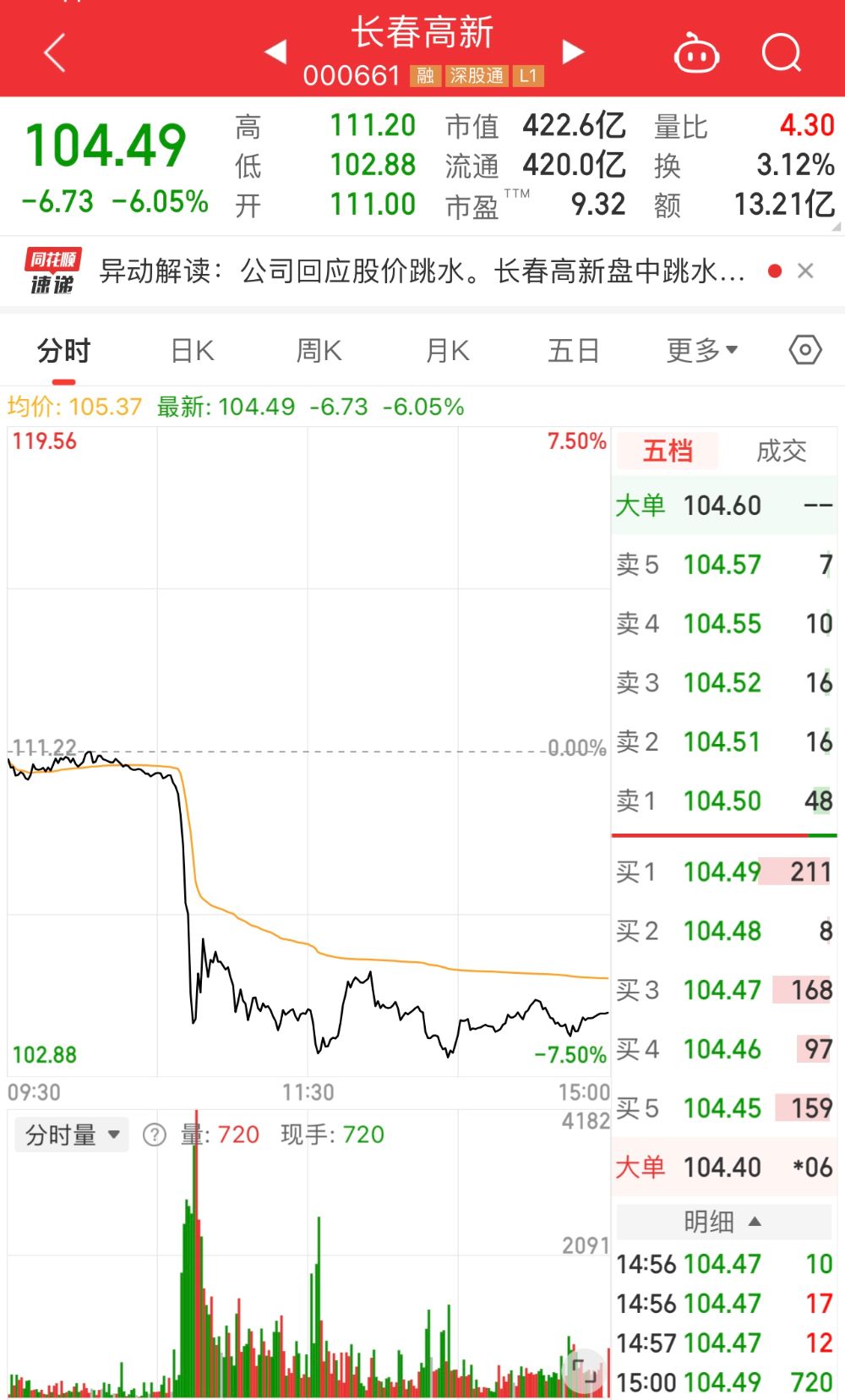Select the 分时 tab

coord(63,351)
